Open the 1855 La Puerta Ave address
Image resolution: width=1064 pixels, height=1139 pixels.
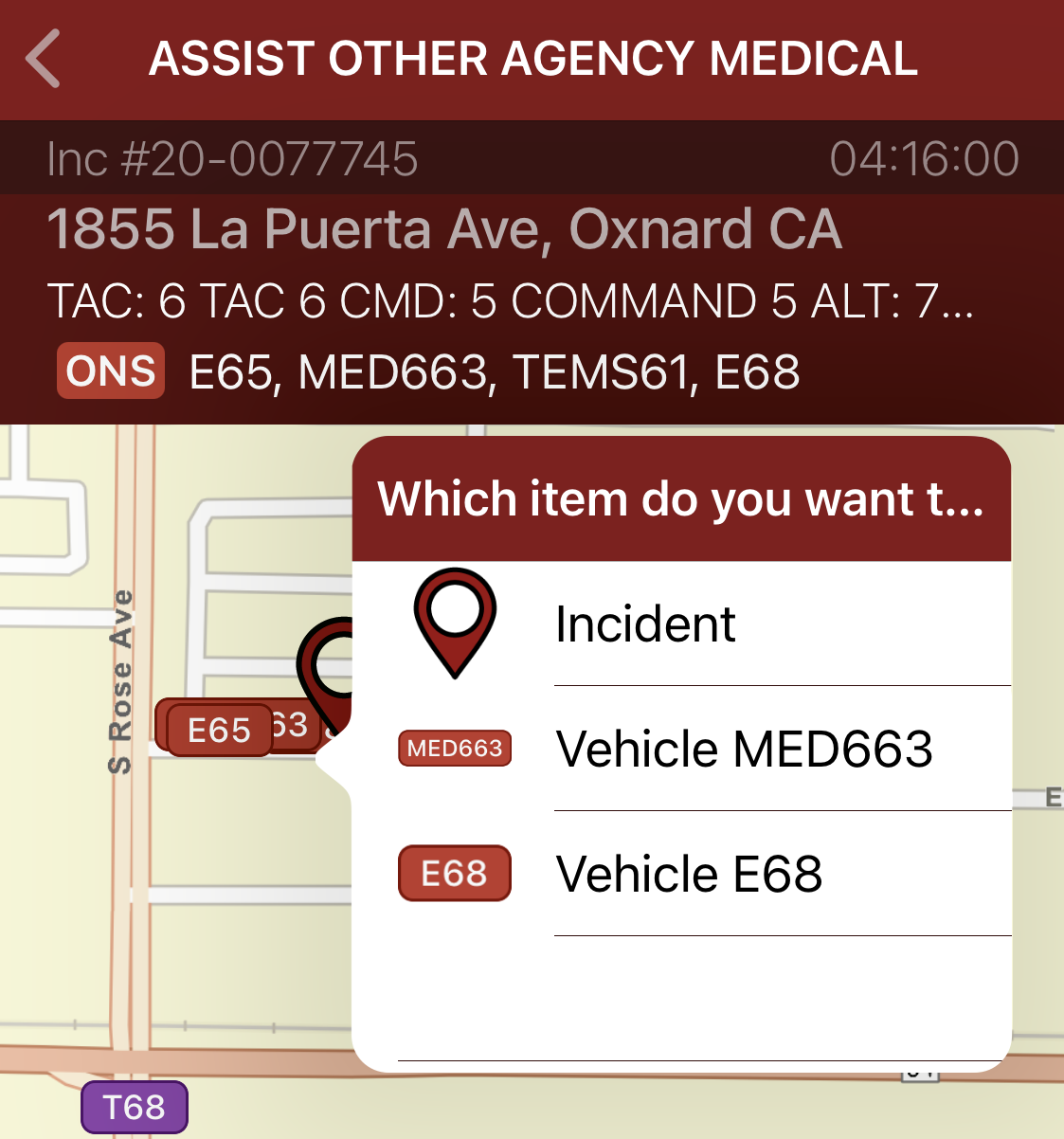coord(443,229)
